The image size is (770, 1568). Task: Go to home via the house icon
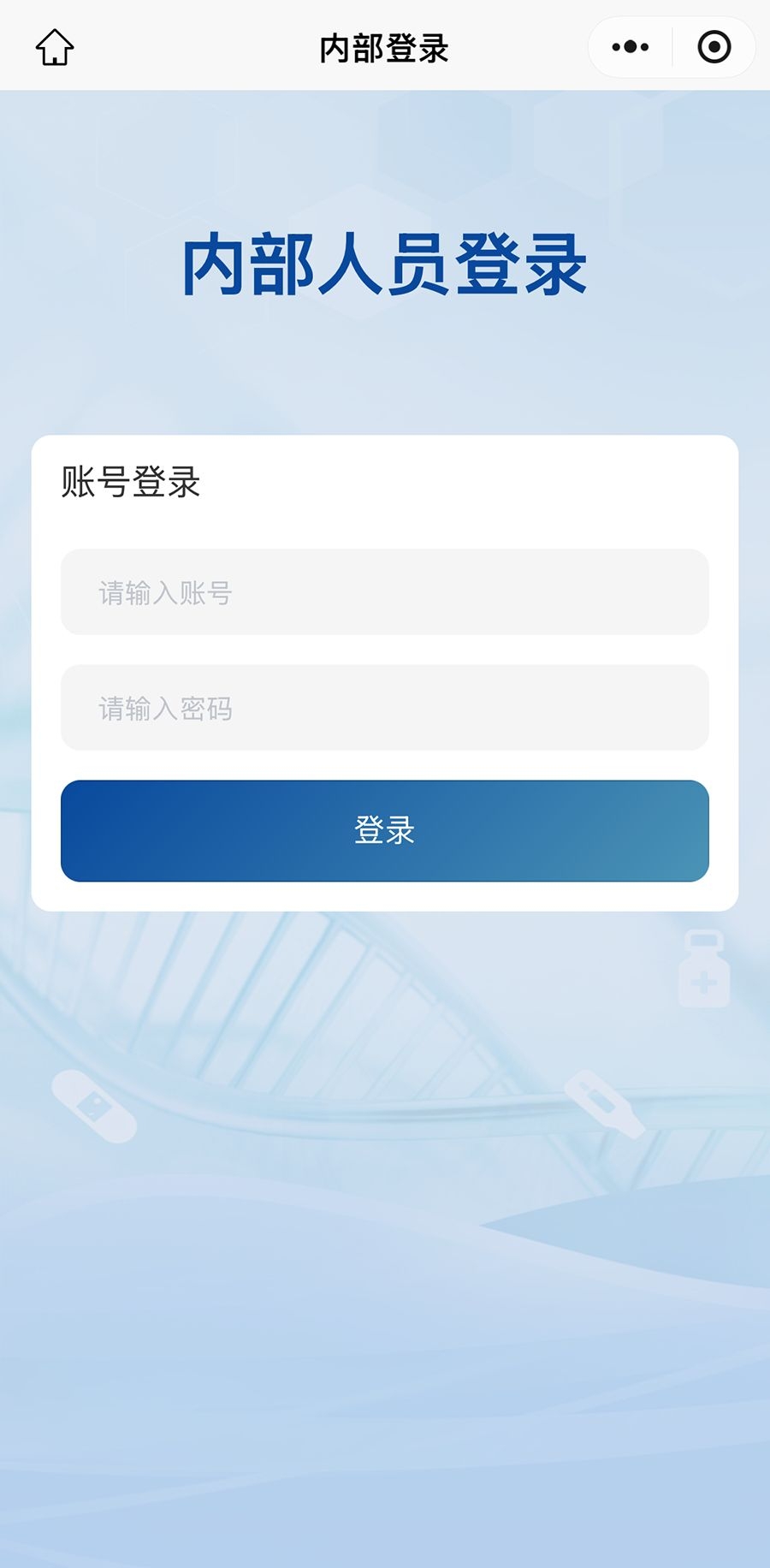click(x=55, y=47)
